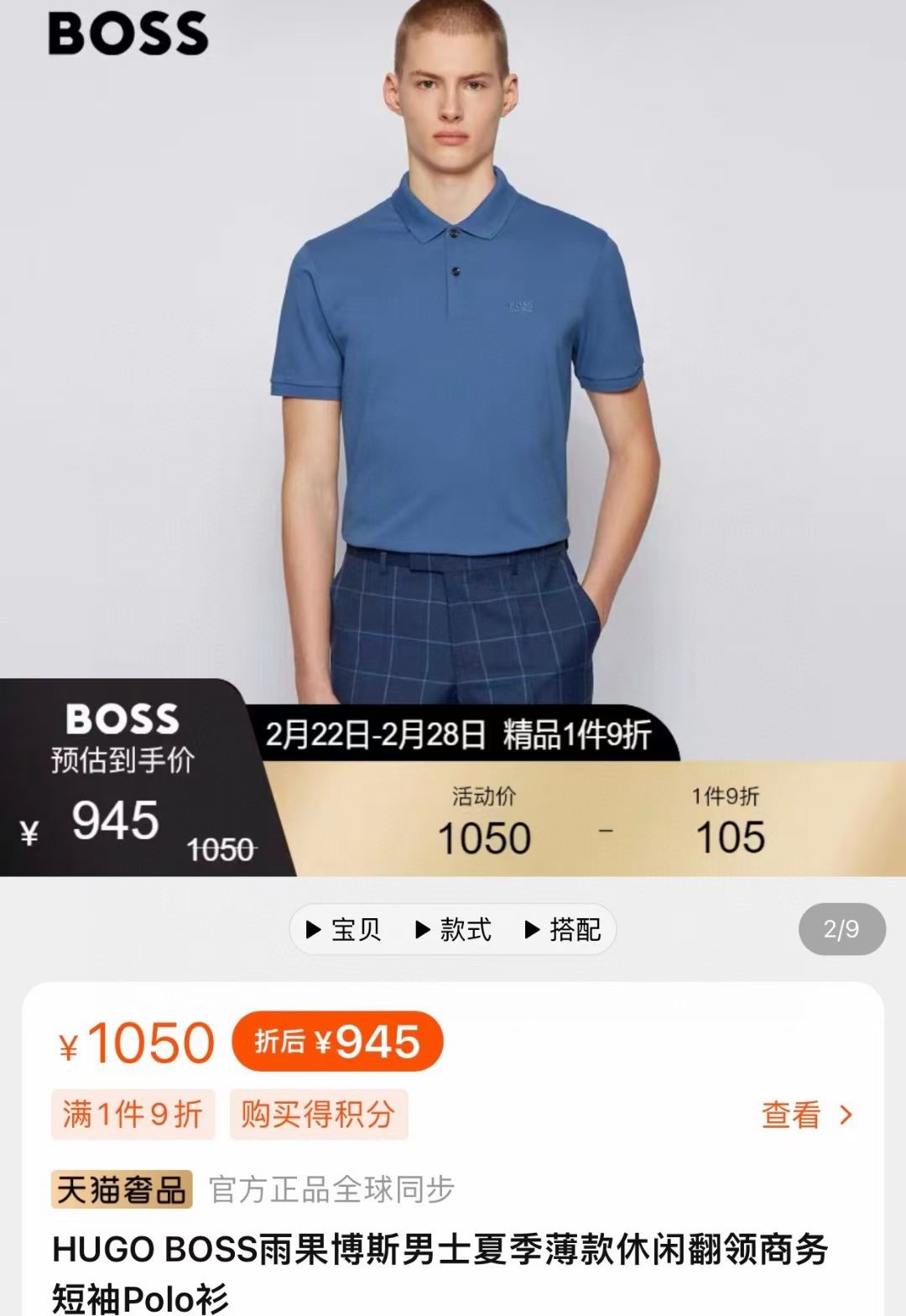Image resolution: width=906 pixels, height=1316 pixels.
Task: Tap the 满1件9折 promotion tag
Action: coord(133,1115)
